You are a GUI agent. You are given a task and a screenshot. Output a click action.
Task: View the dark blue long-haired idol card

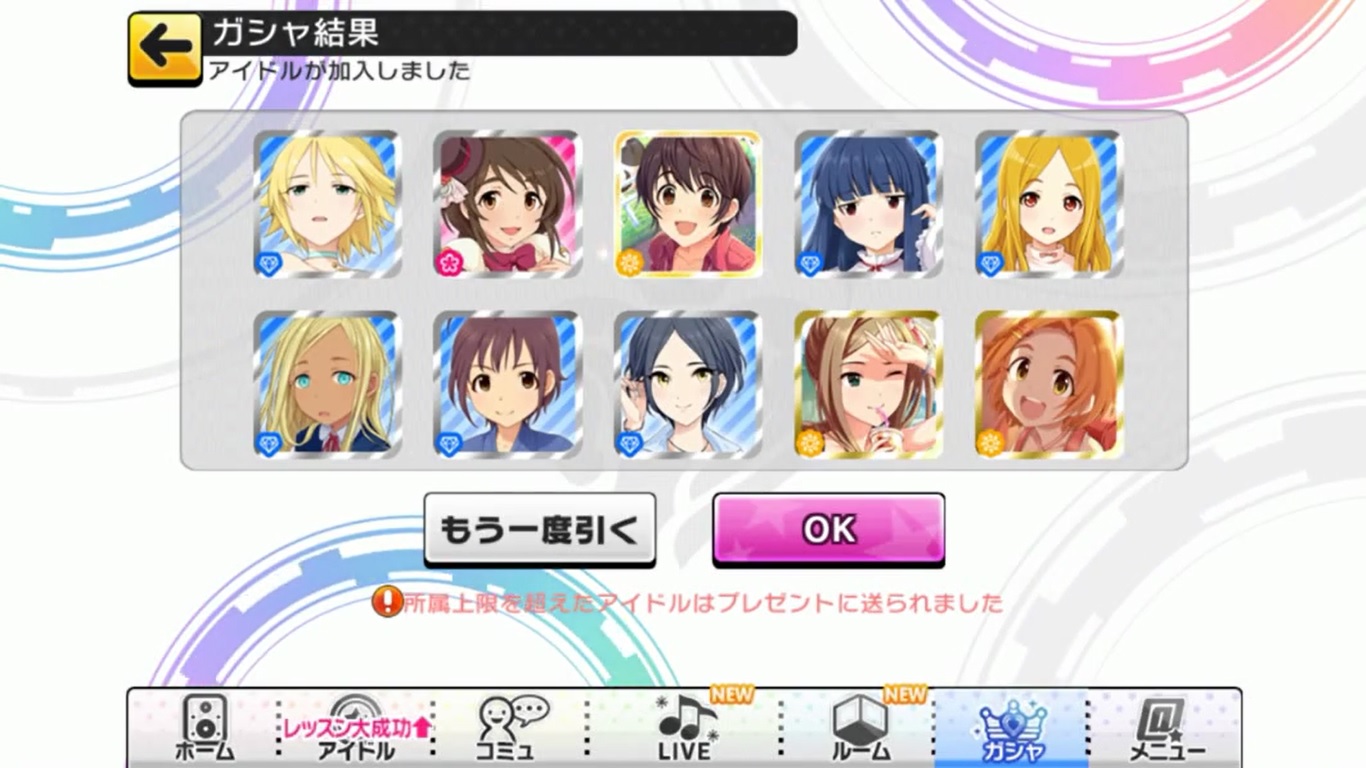pos(868,204)
